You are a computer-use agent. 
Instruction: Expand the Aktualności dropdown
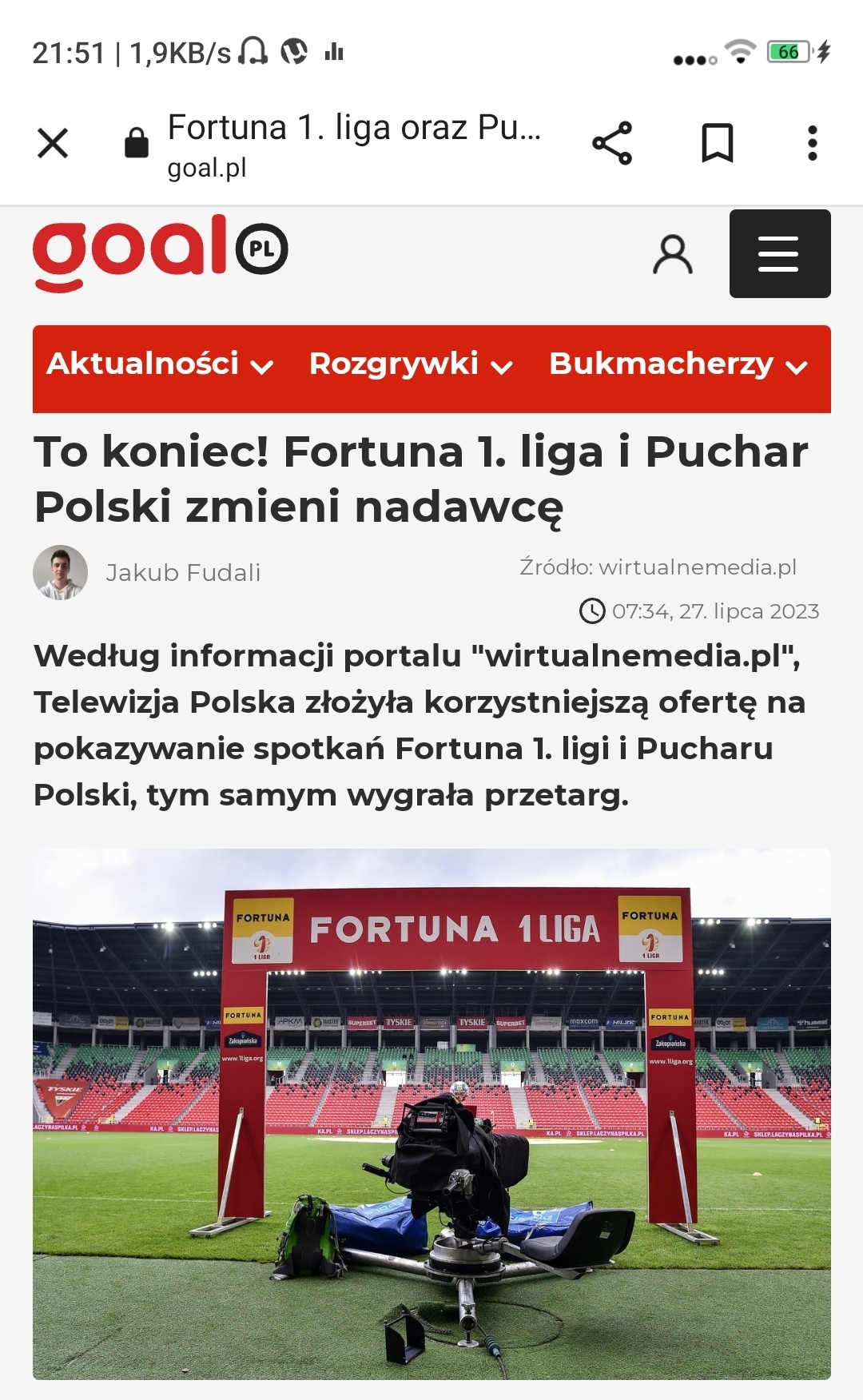click(160, 364)
